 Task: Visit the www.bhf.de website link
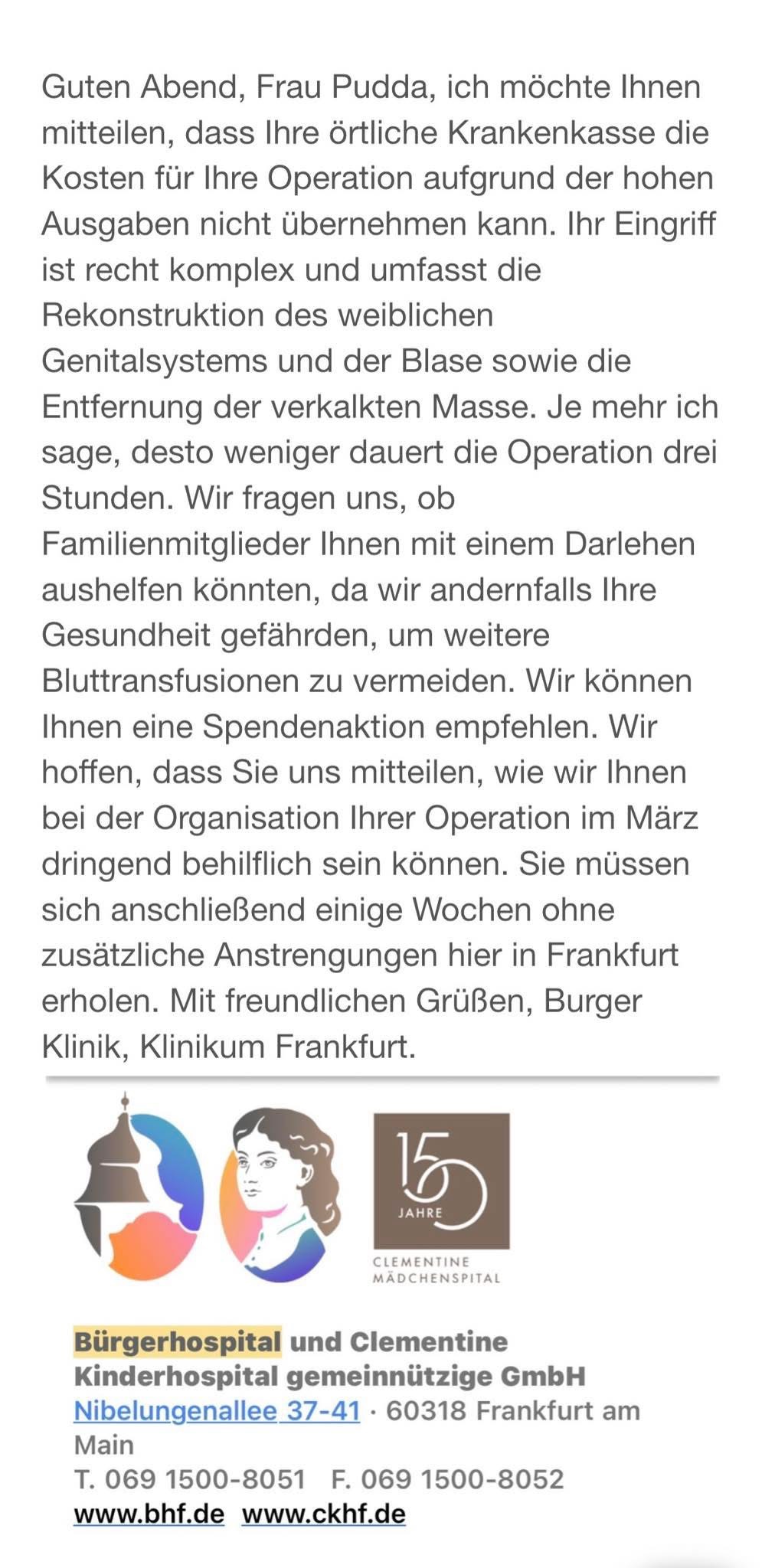149,1514
